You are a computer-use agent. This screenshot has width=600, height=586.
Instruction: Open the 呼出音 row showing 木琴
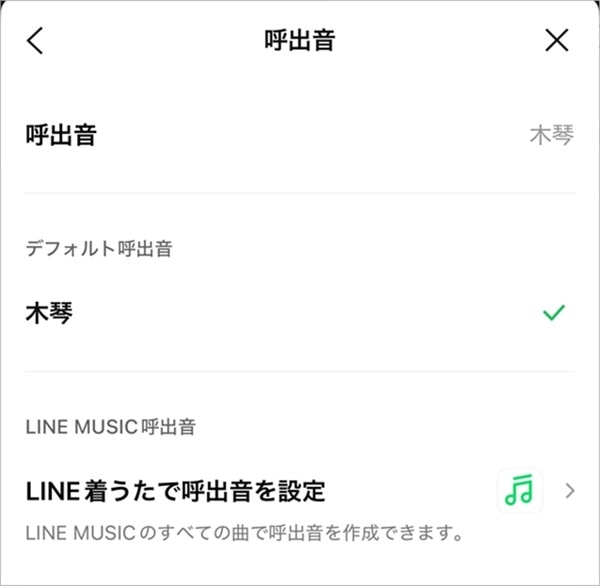pos(300,136)
